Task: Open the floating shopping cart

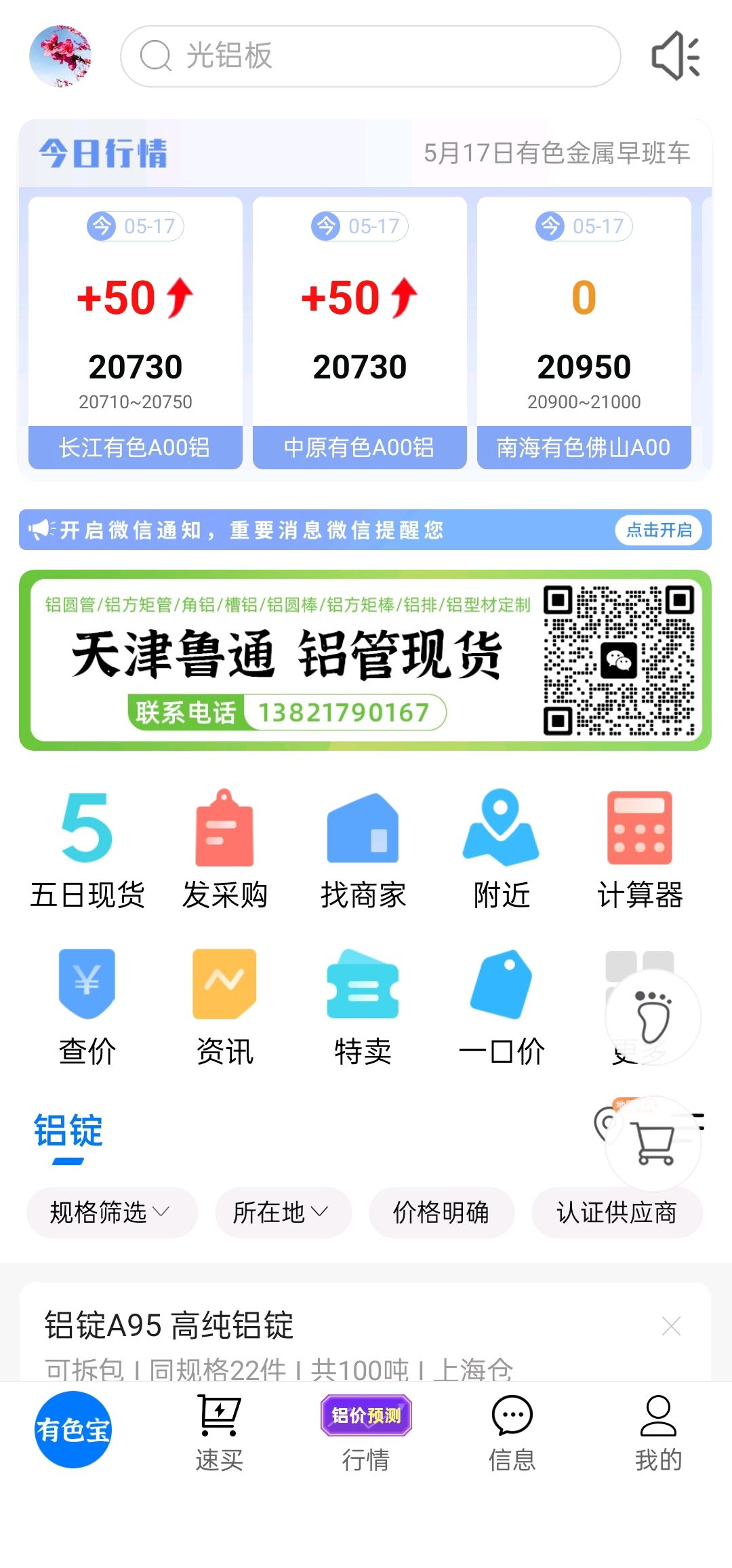Action: [653, 1143]
